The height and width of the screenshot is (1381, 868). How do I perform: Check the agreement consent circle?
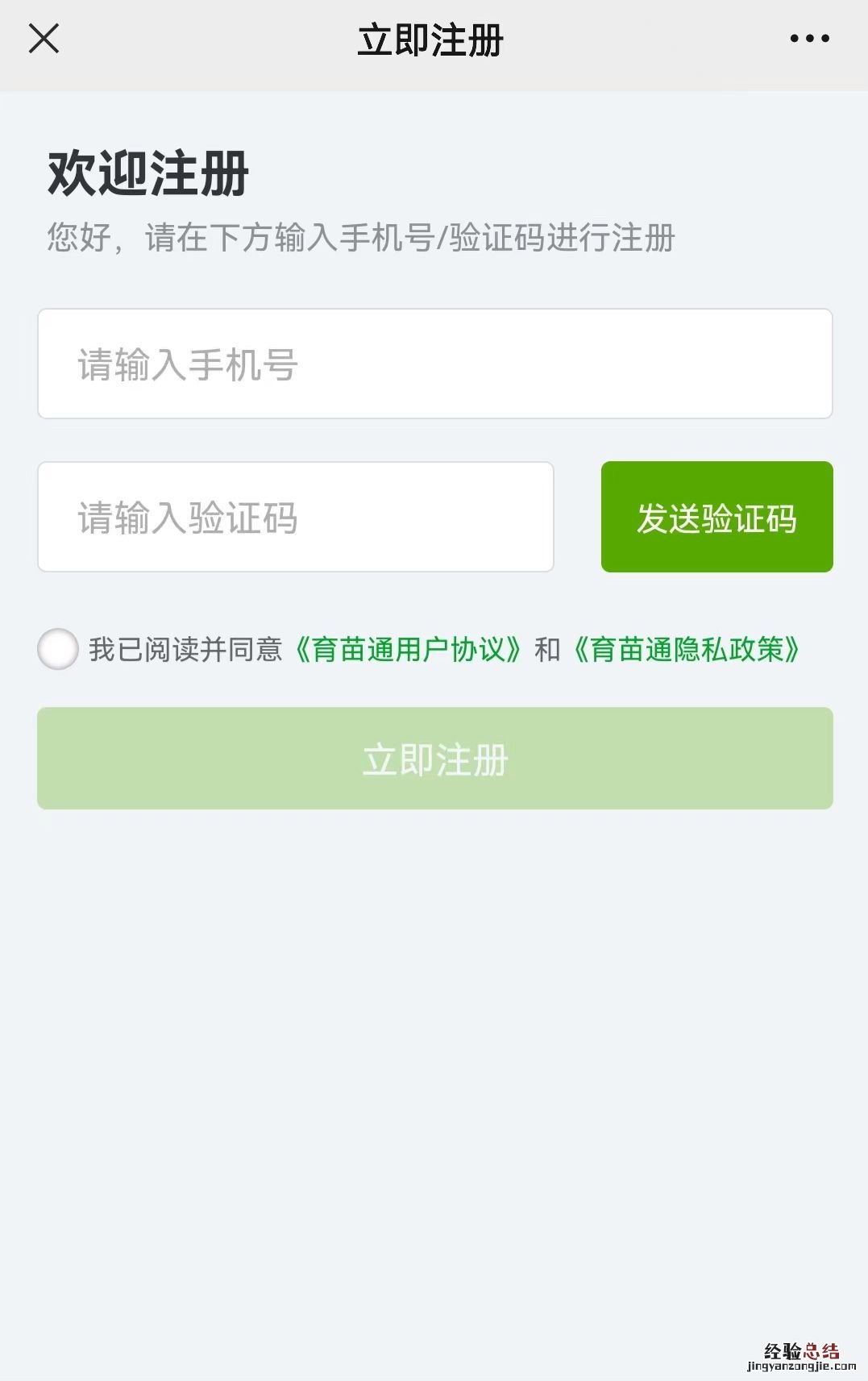point(58,649)
